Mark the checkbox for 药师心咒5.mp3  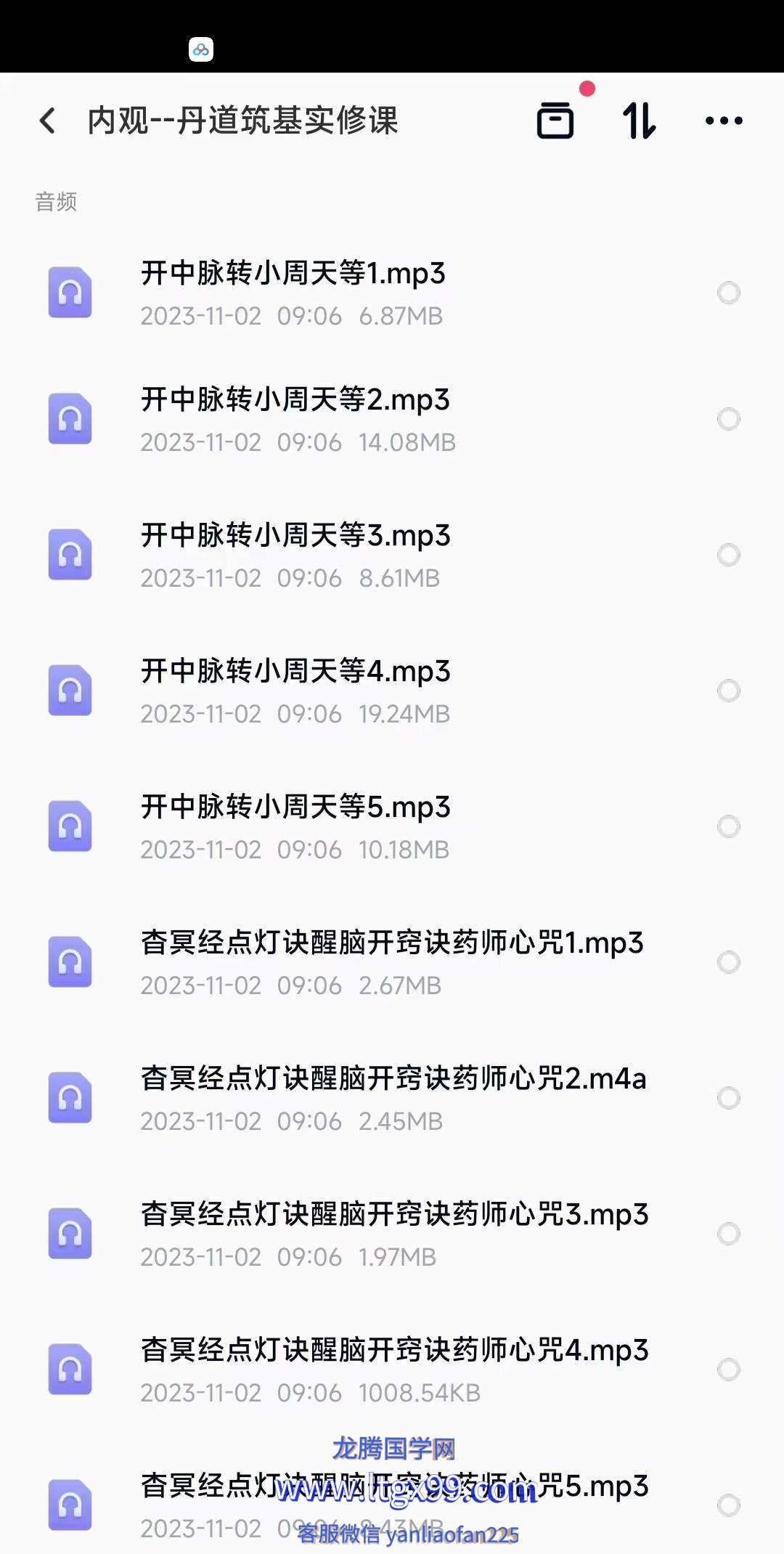pyautogui.click(x=729, y=1505)
